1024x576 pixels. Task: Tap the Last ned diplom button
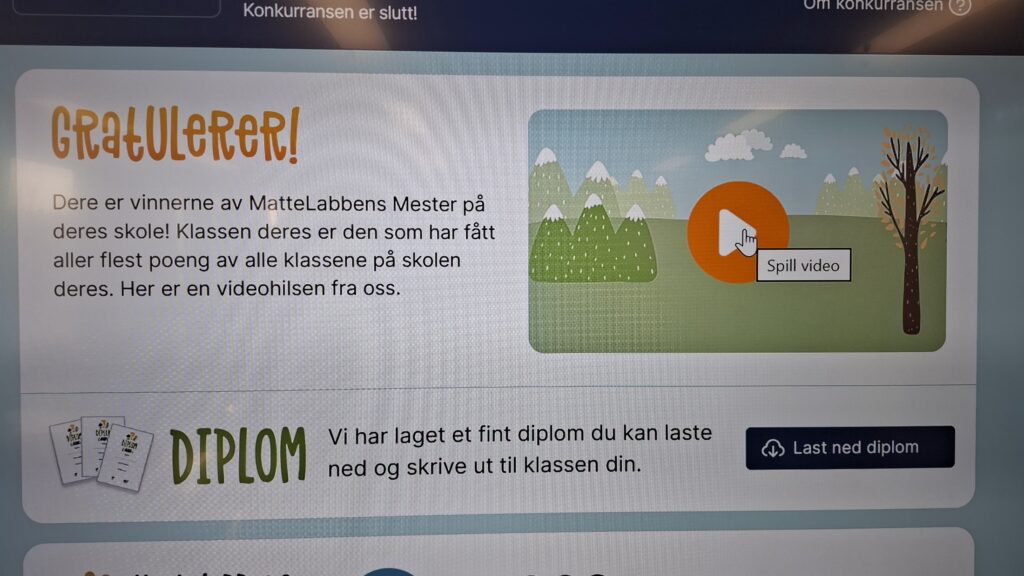click(850, 447)
